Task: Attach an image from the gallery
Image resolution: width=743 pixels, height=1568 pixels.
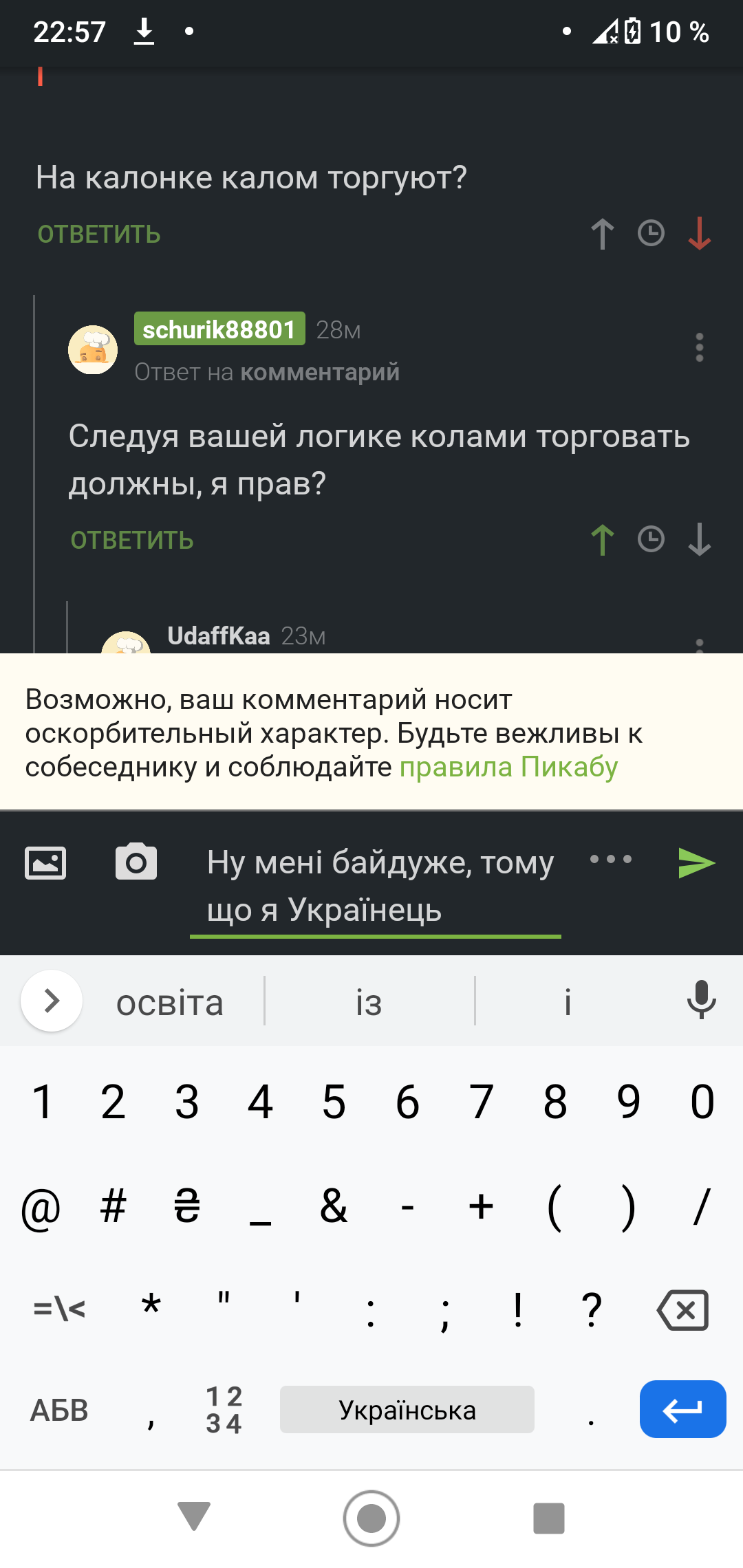Action: coord(45,862)
